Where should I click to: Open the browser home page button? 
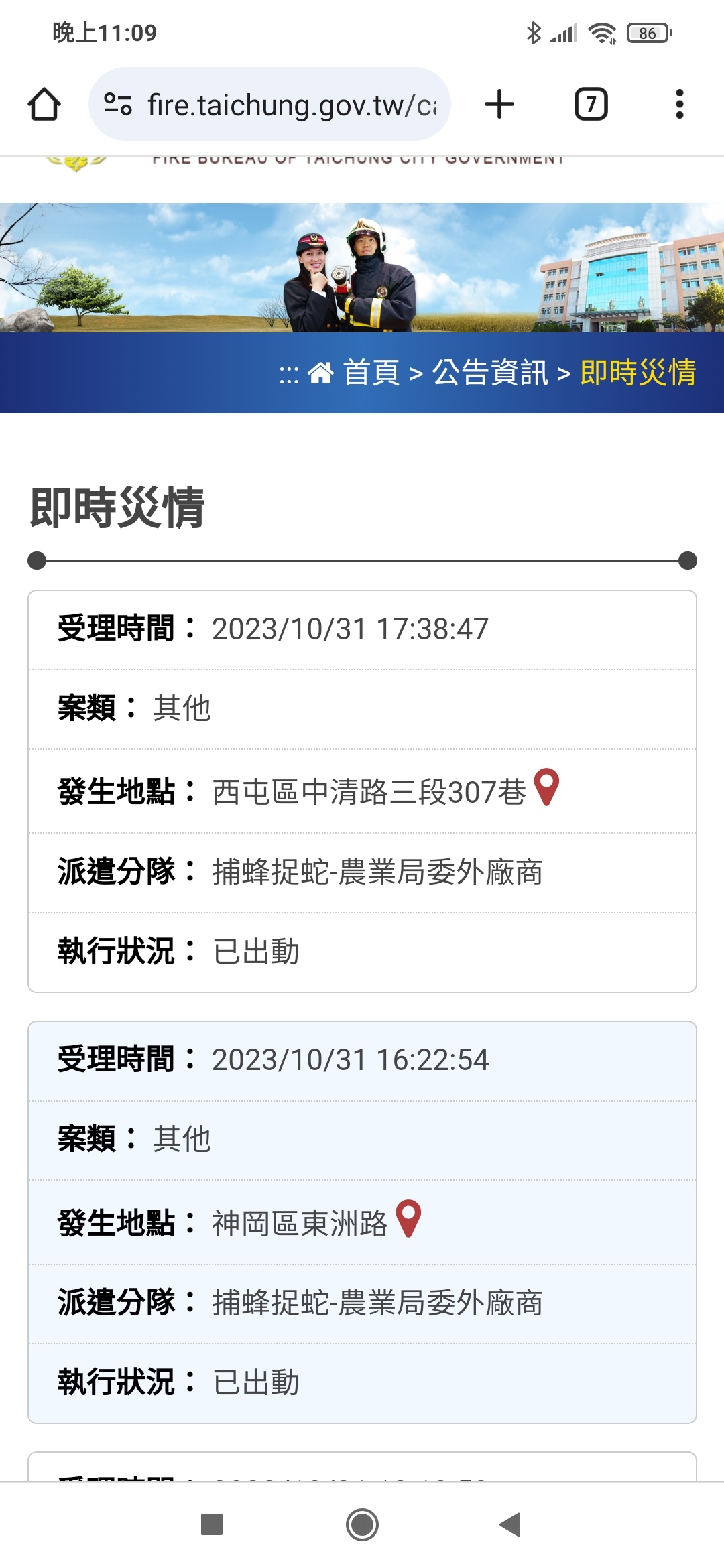[x=44, y=105]
